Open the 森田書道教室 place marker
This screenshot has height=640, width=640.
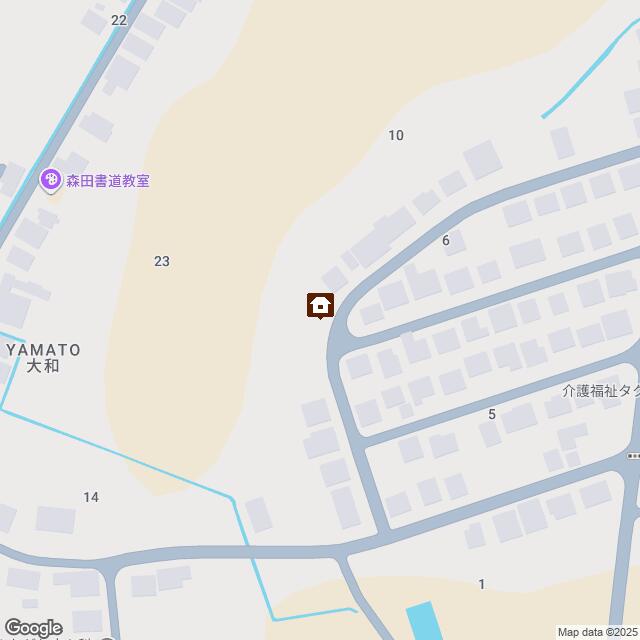click(x=49, y=181)
